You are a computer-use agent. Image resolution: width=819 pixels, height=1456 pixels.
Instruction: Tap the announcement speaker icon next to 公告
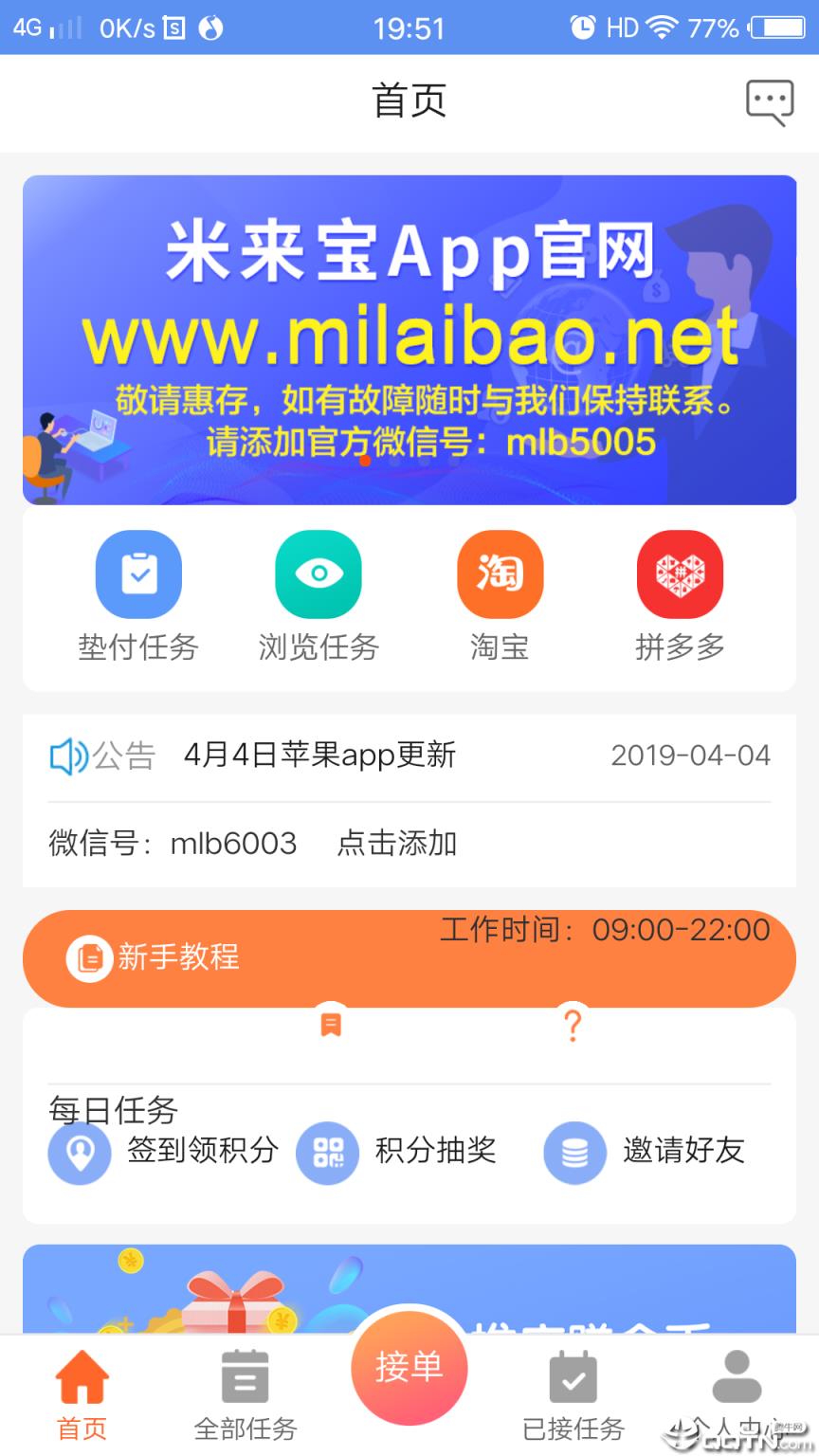tap(64, 755)
